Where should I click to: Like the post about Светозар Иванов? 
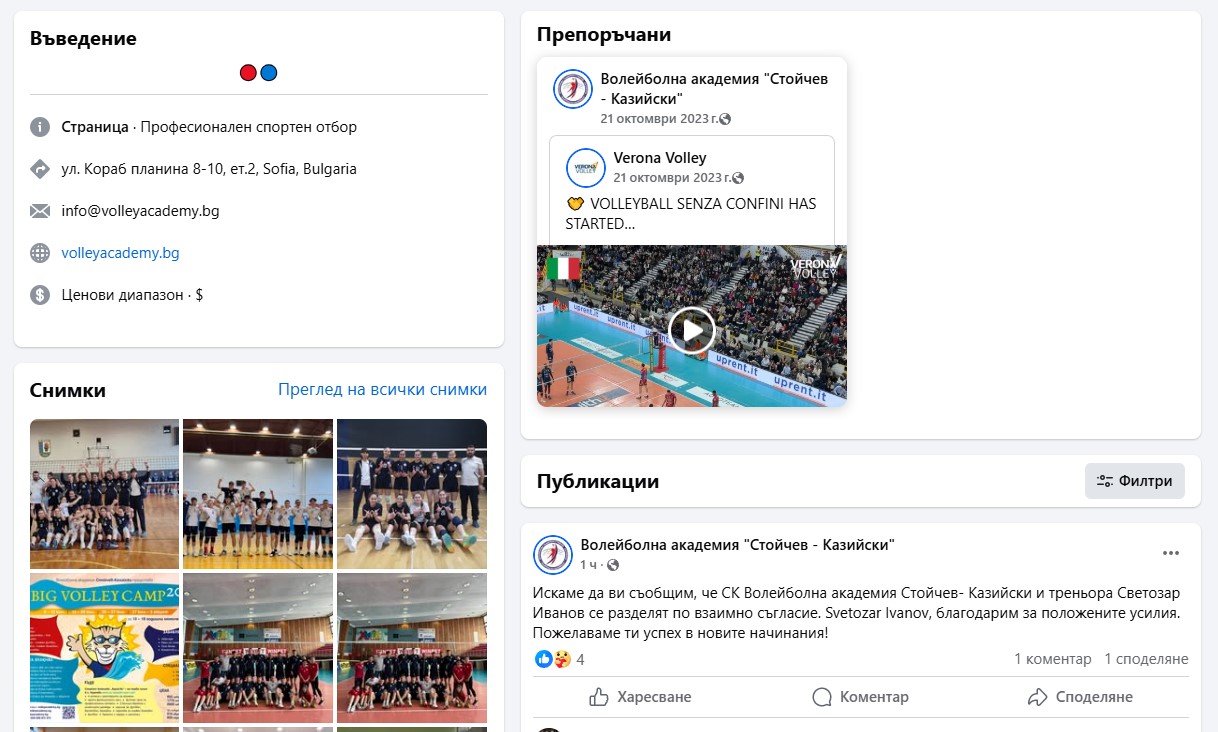[640, 697]
